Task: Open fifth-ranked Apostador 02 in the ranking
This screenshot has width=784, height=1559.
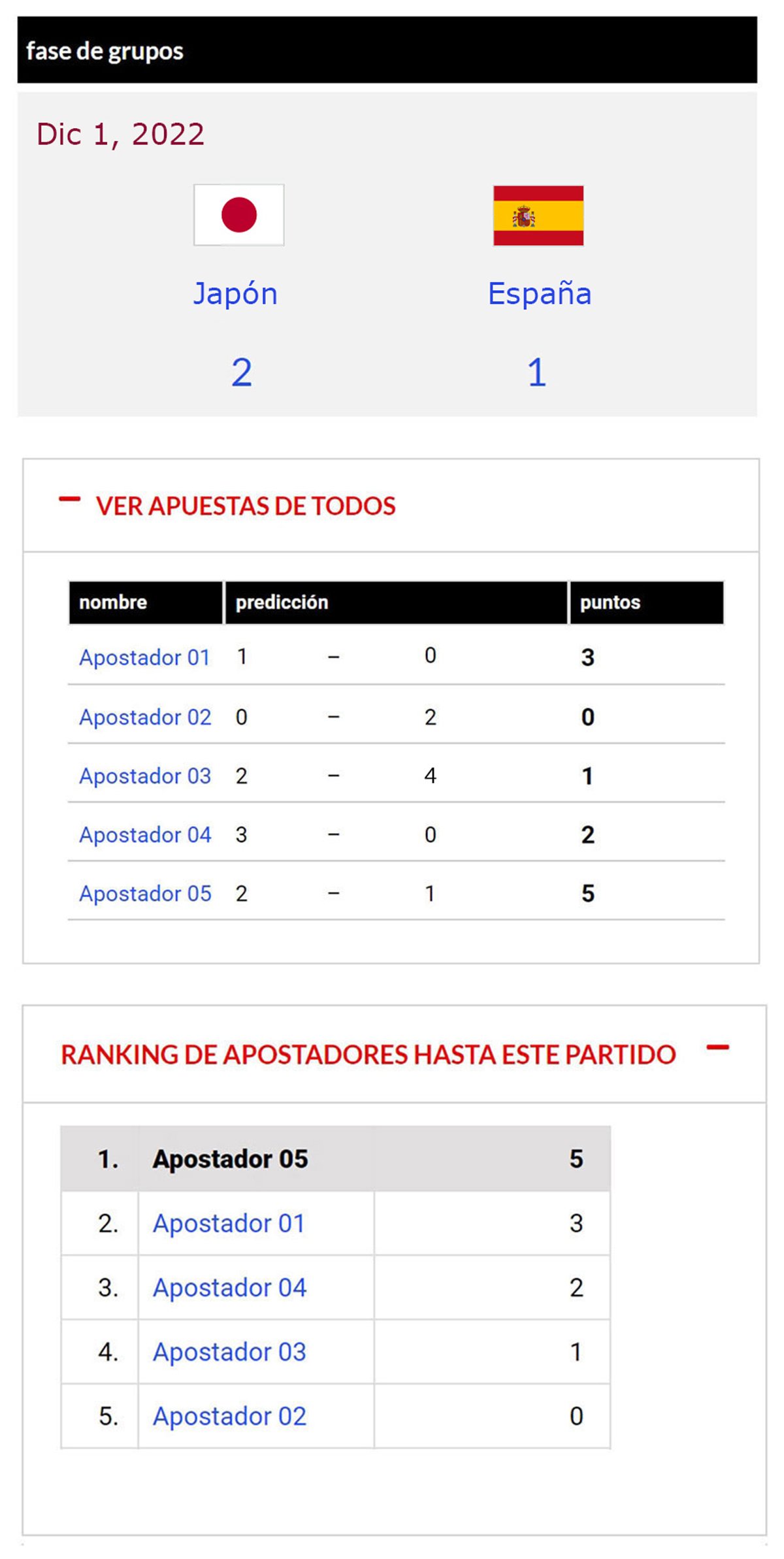Action: click(229, 1416)
